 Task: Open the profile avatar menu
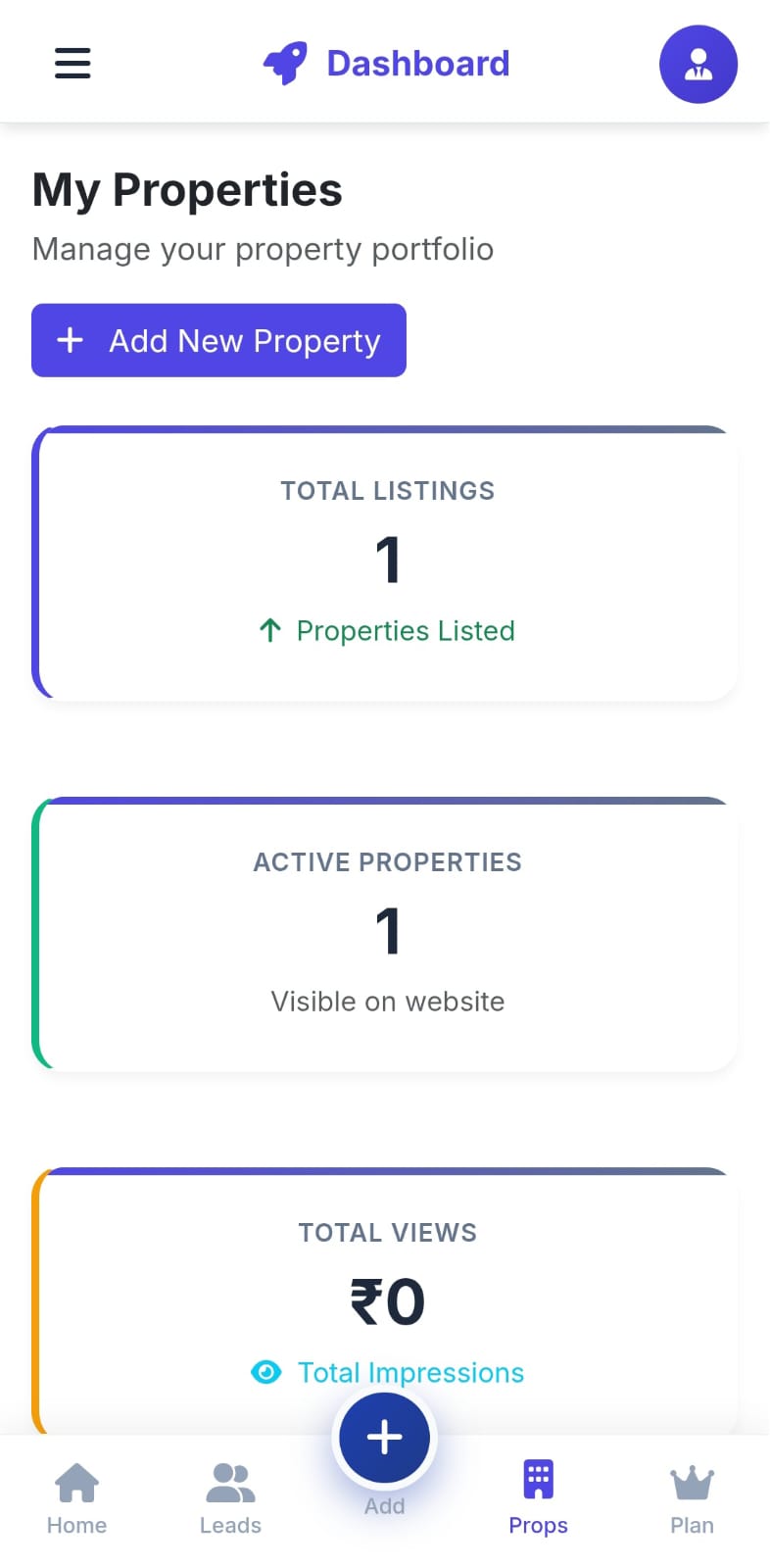tap(698, 63)
